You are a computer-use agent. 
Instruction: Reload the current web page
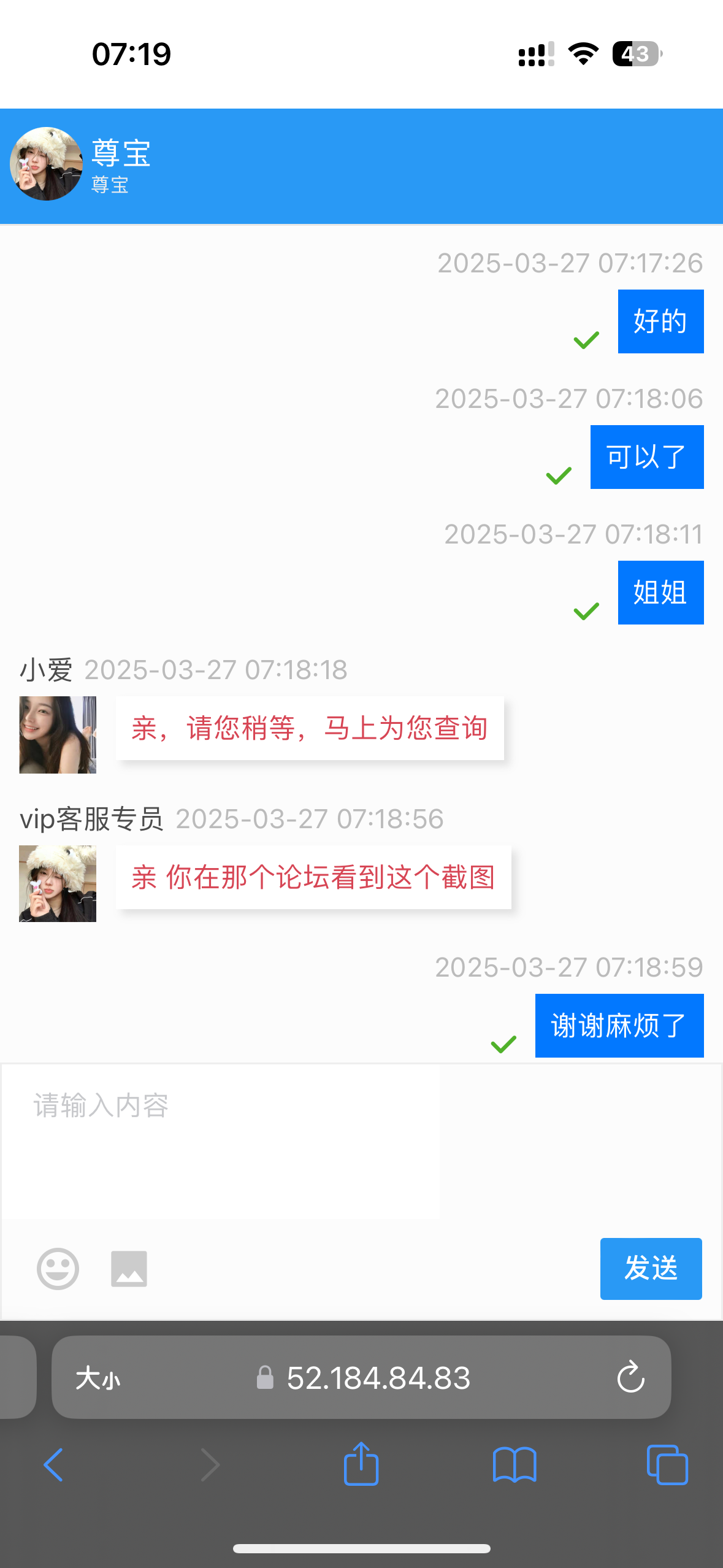pos(630,1378)
